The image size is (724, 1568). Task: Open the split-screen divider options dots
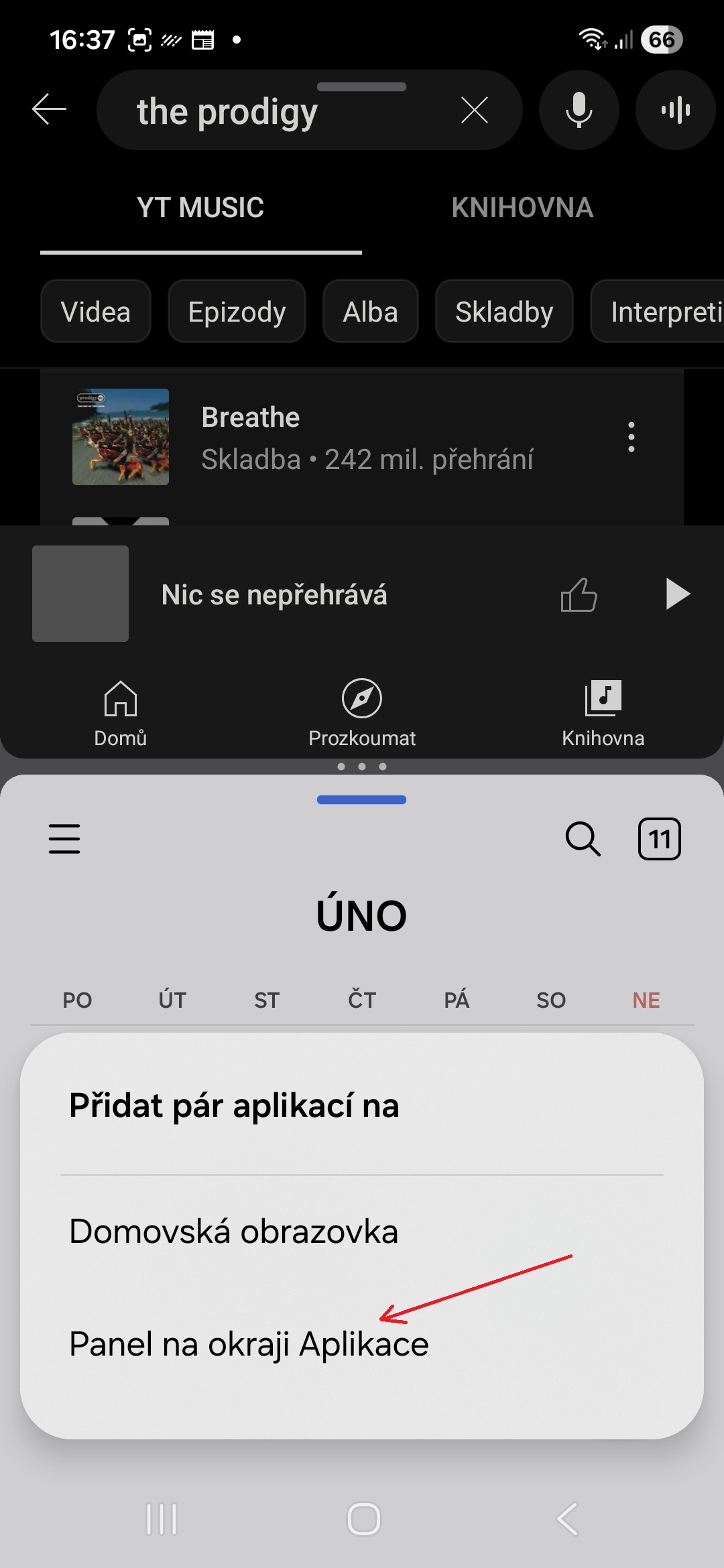(362, 767)
